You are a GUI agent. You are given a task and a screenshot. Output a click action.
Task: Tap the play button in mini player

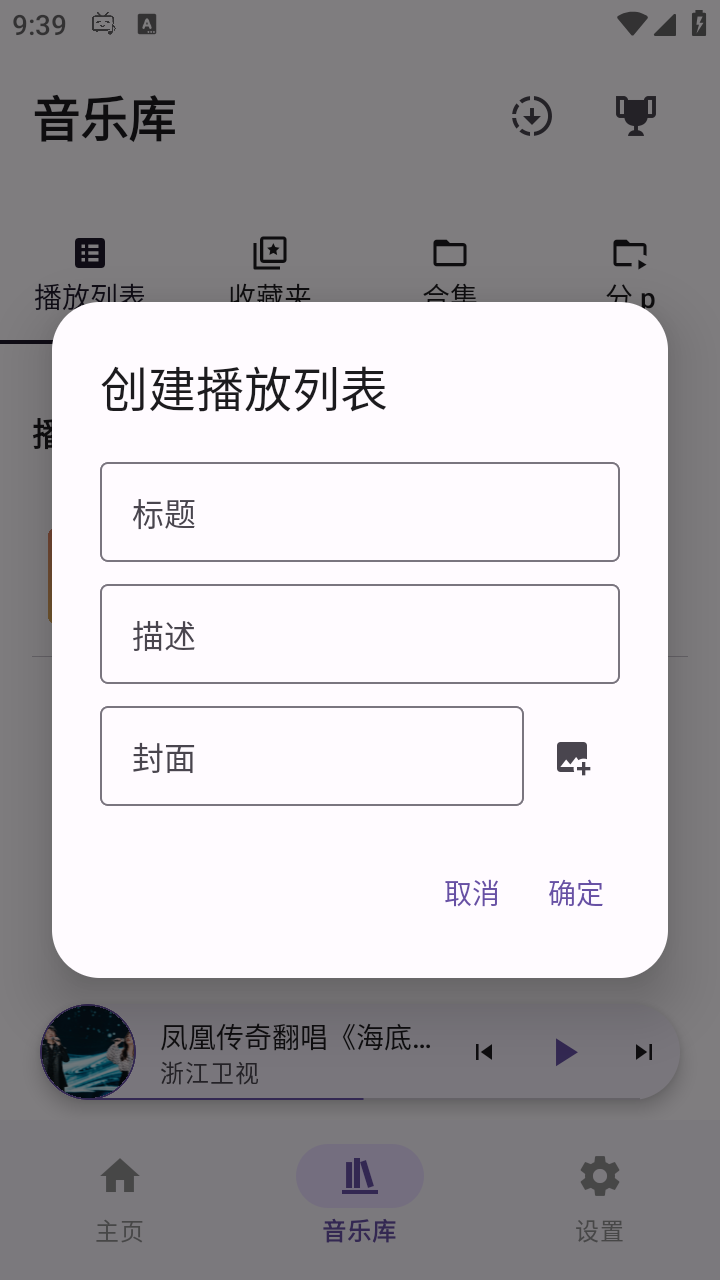(566, 1051)
